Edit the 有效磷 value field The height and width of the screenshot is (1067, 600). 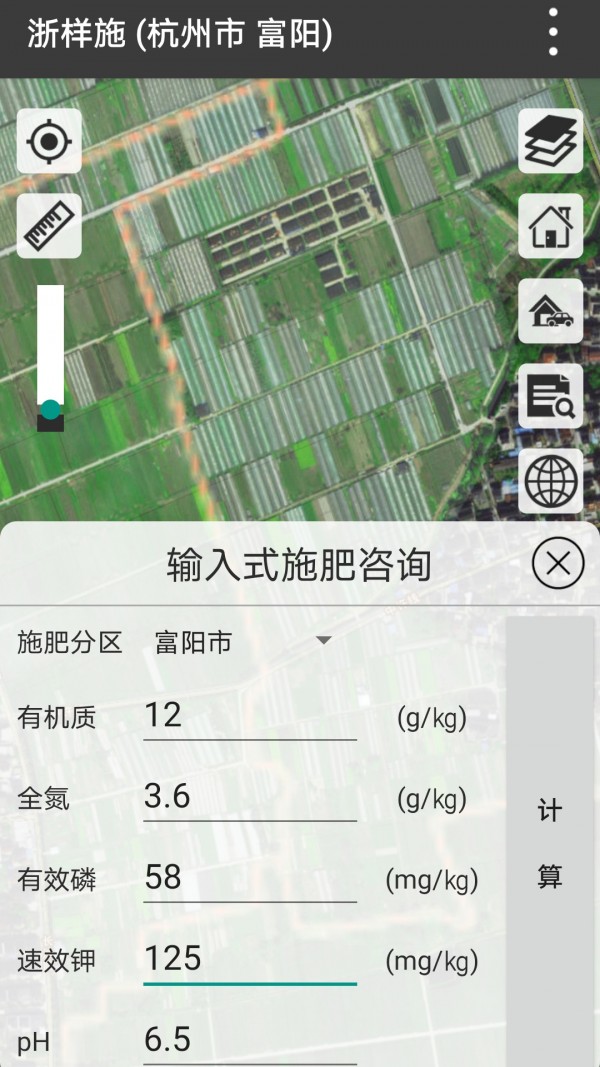[x=250, y=878]
